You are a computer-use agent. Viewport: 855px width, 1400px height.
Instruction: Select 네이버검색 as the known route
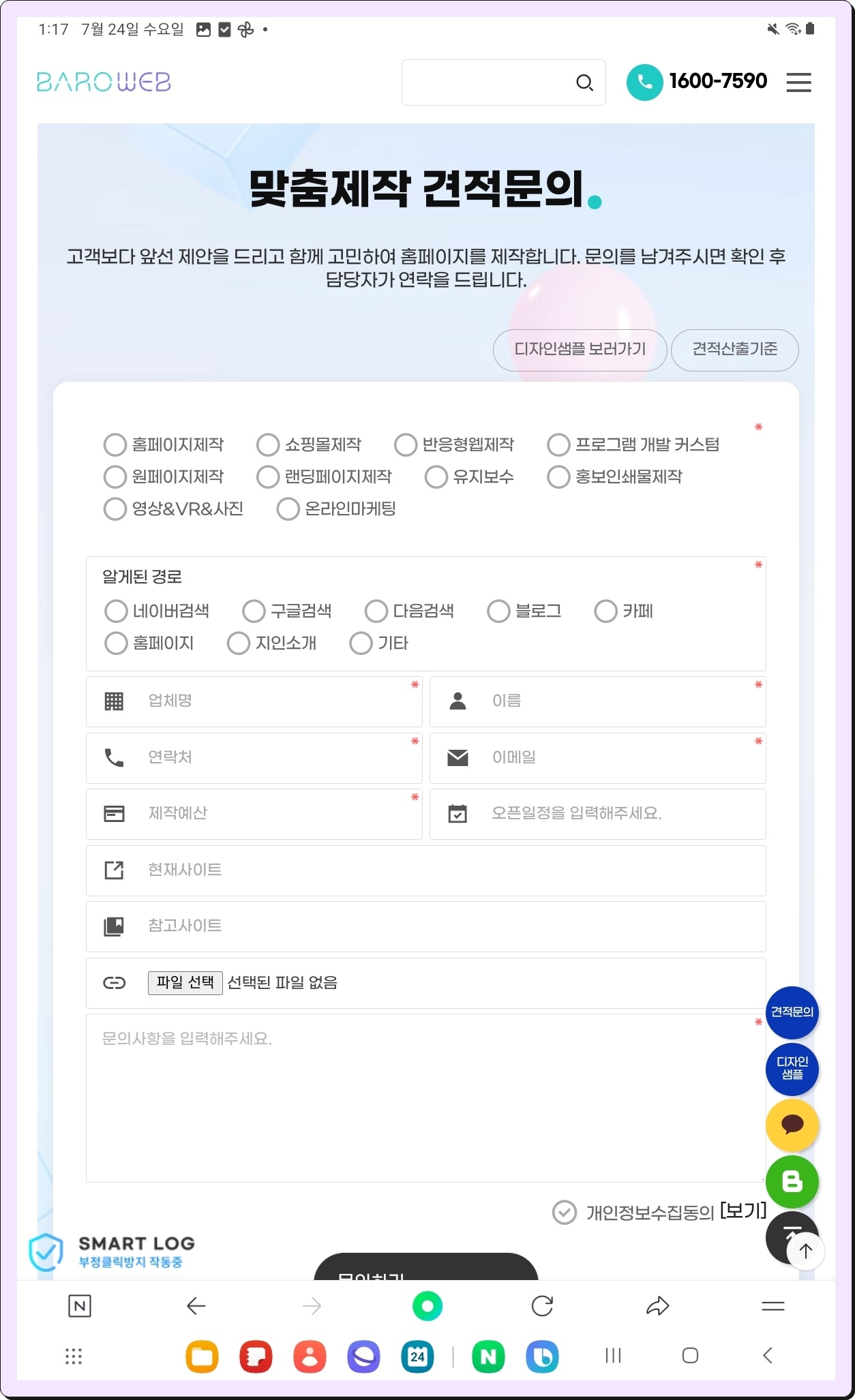(117, 611)
